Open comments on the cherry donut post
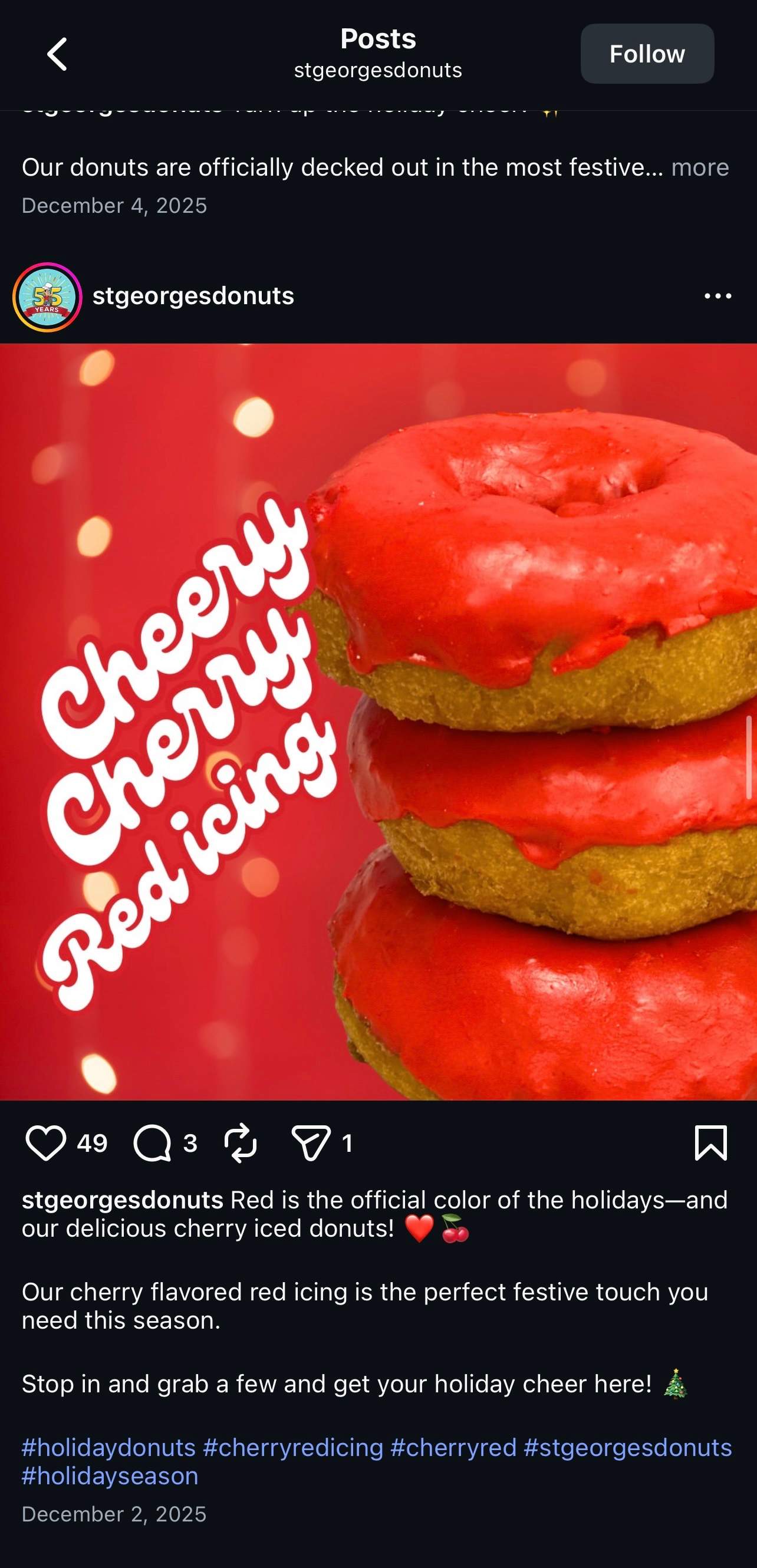Screen dimensions: 757x1568 point(152,1143)
